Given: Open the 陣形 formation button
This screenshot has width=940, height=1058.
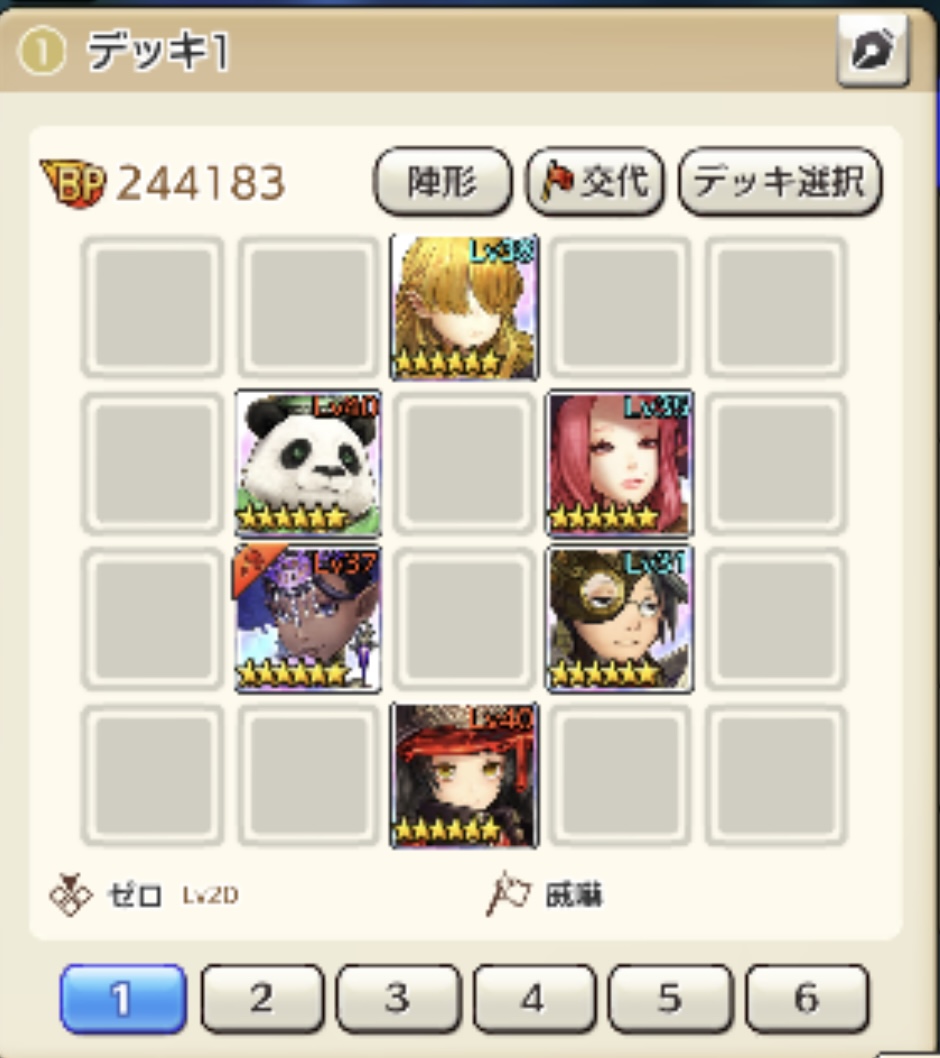Looking at the screenshot, I should pos(442,182).
